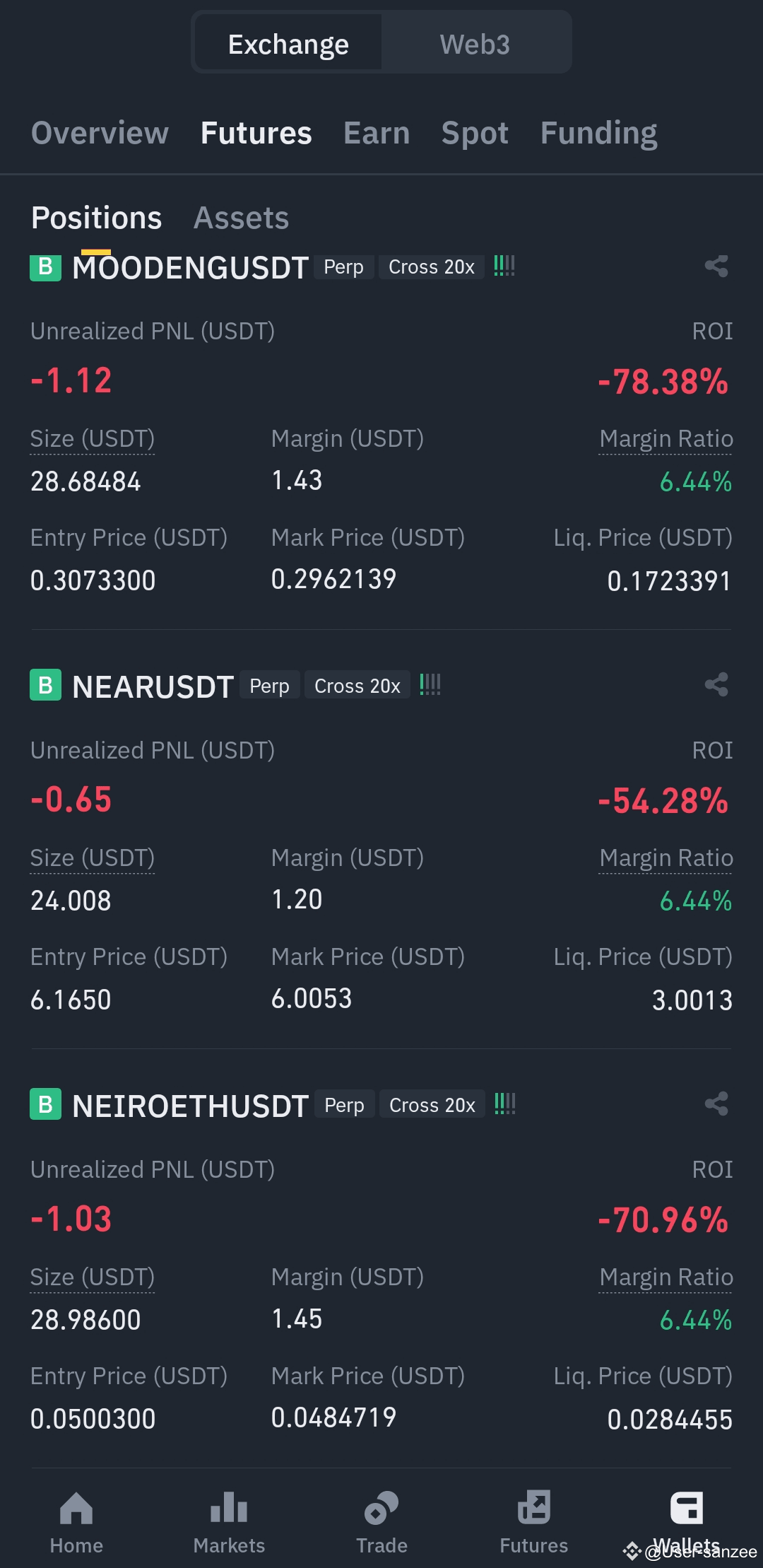Select the Futures wallet tab at top
The image size is (763, 1568).
[x=256, y=133]
